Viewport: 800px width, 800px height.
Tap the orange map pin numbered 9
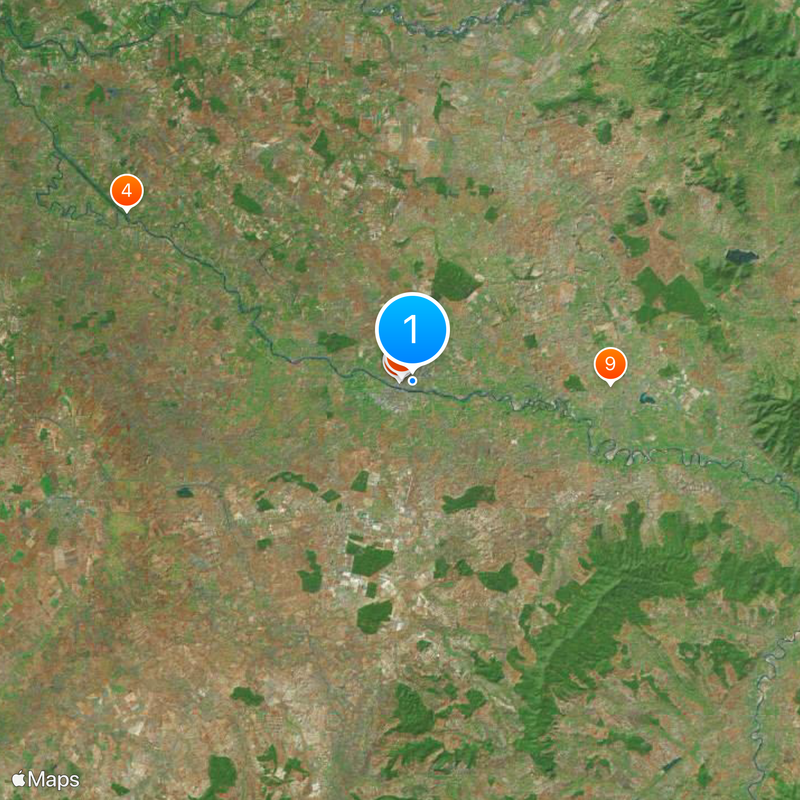pyautogui.click(x=610, y=364)
